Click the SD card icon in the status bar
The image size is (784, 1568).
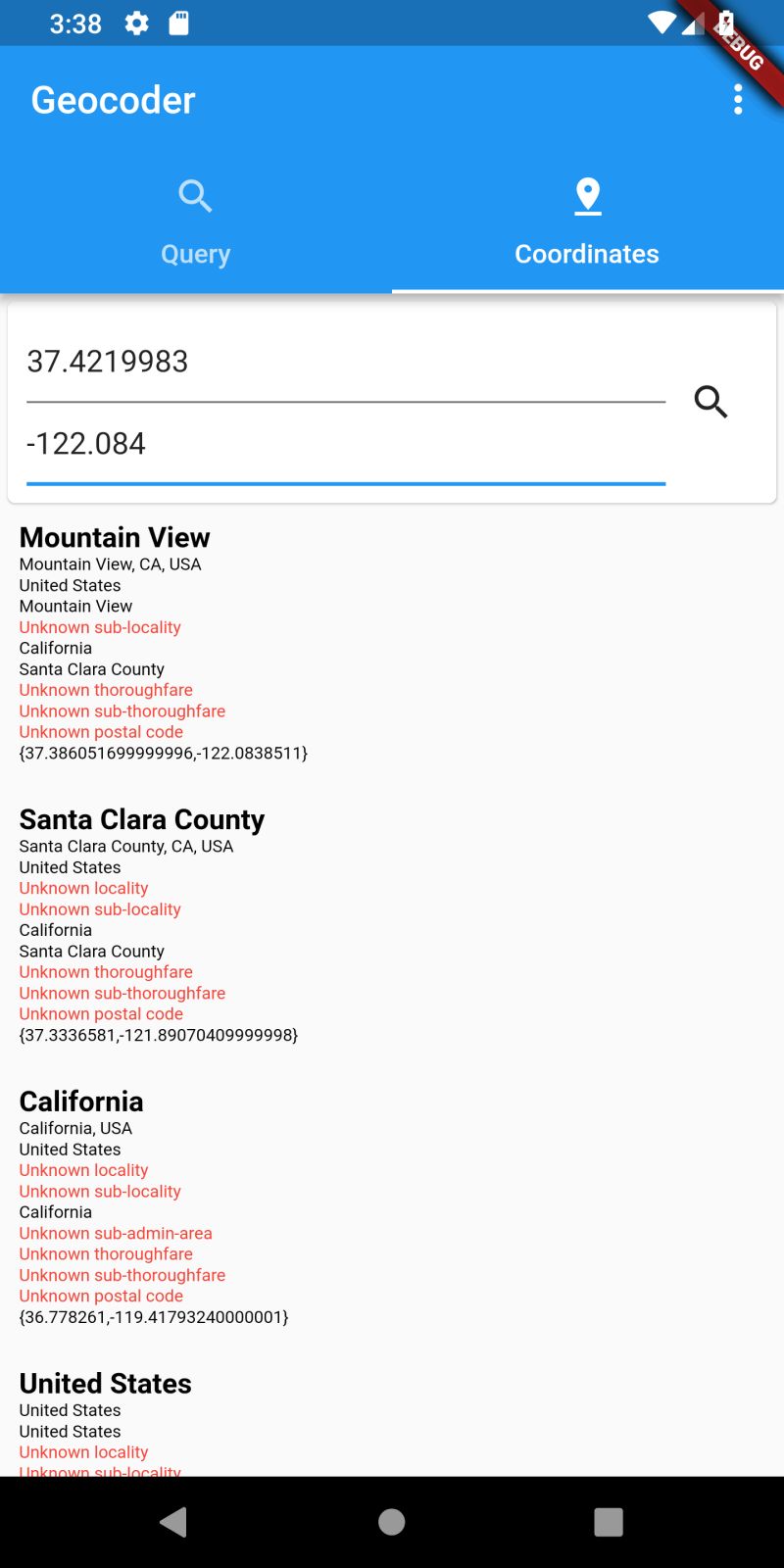pos(179,24)
